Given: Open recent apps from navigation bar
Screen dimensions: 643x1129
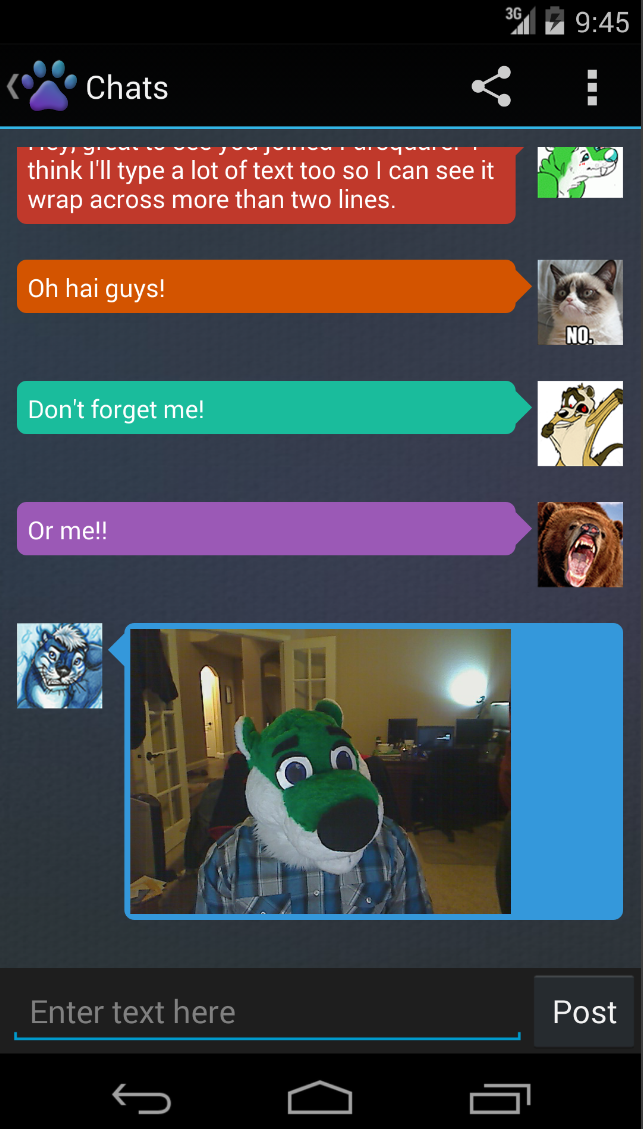Looking at the screenshot, I should (500, 1098).
